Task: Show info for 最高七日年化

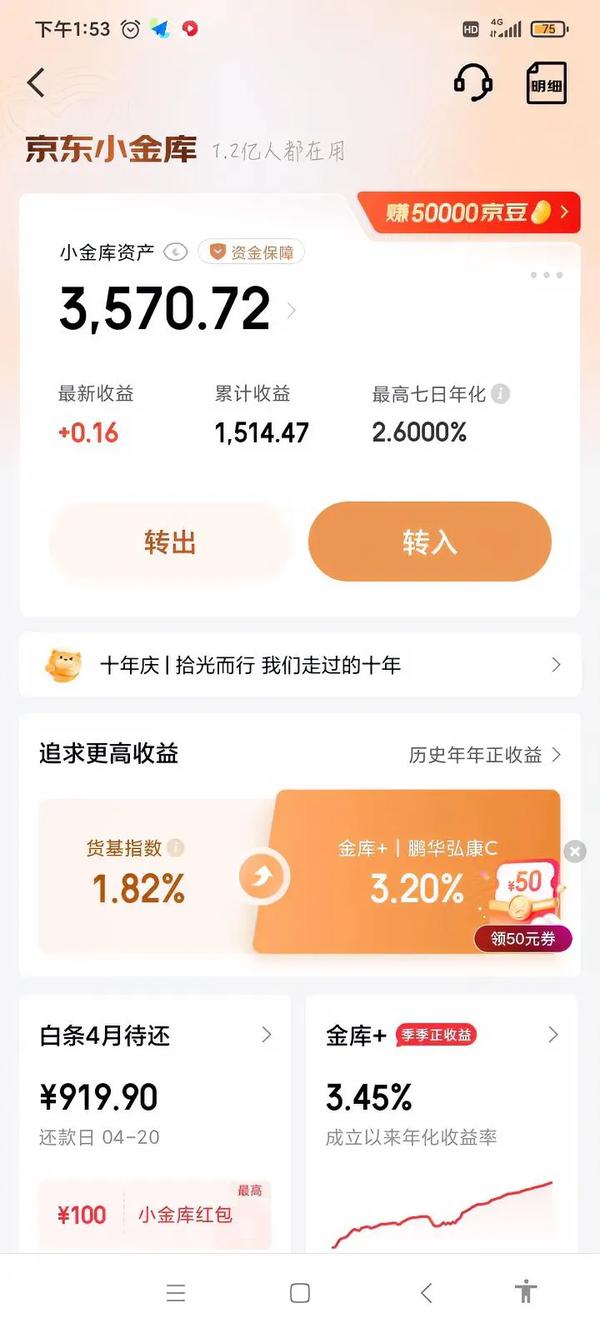Action: (x=500, y=394)
